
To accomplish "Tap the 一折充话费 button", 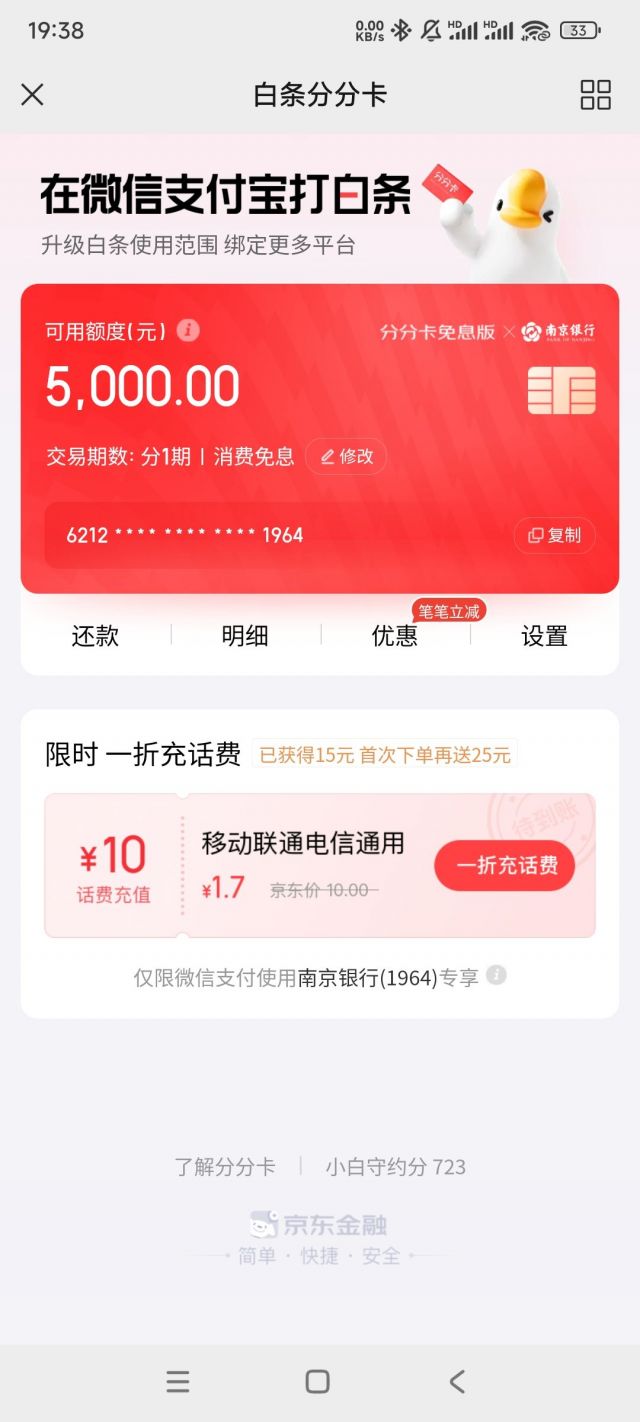I will tap(505, 866).
